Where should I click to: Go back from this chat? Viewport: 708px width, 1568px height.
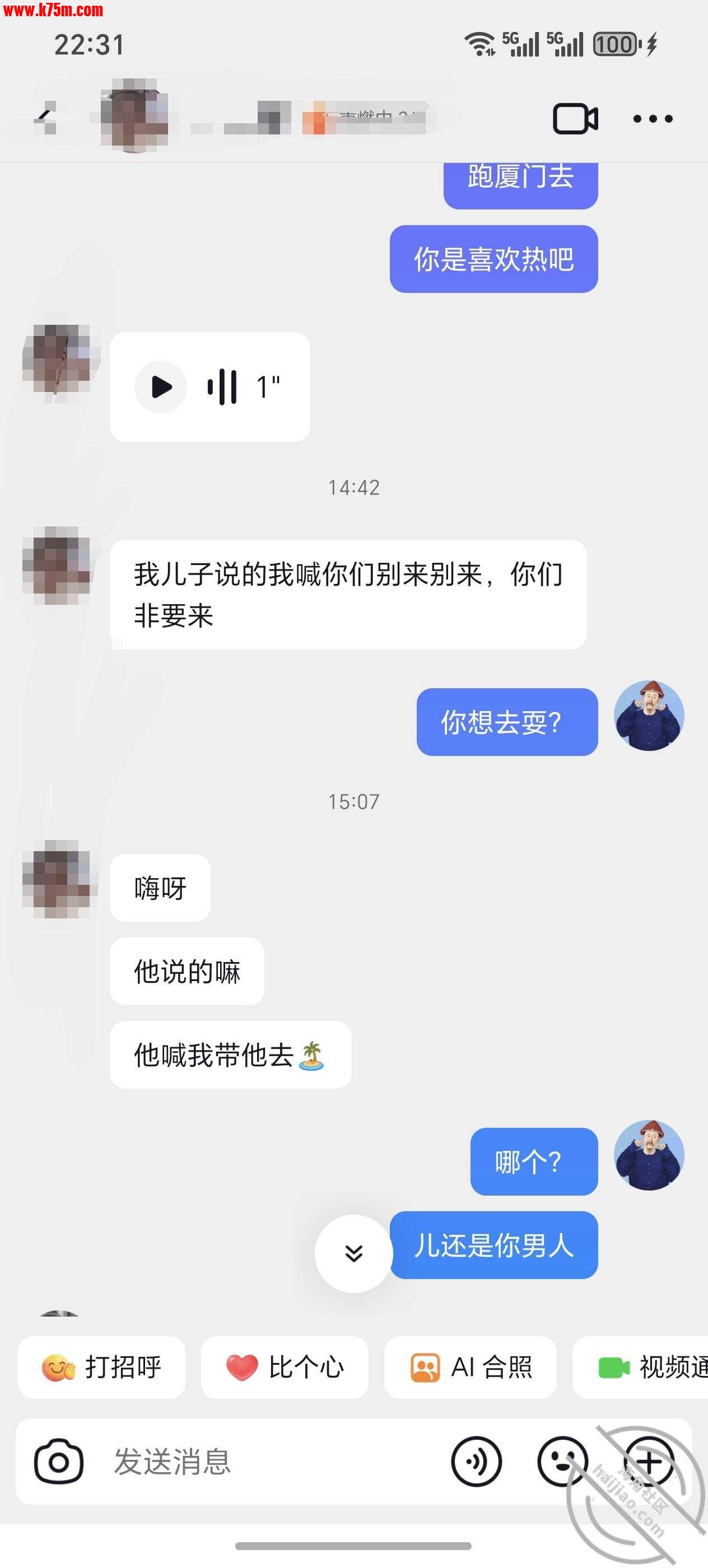45,117
